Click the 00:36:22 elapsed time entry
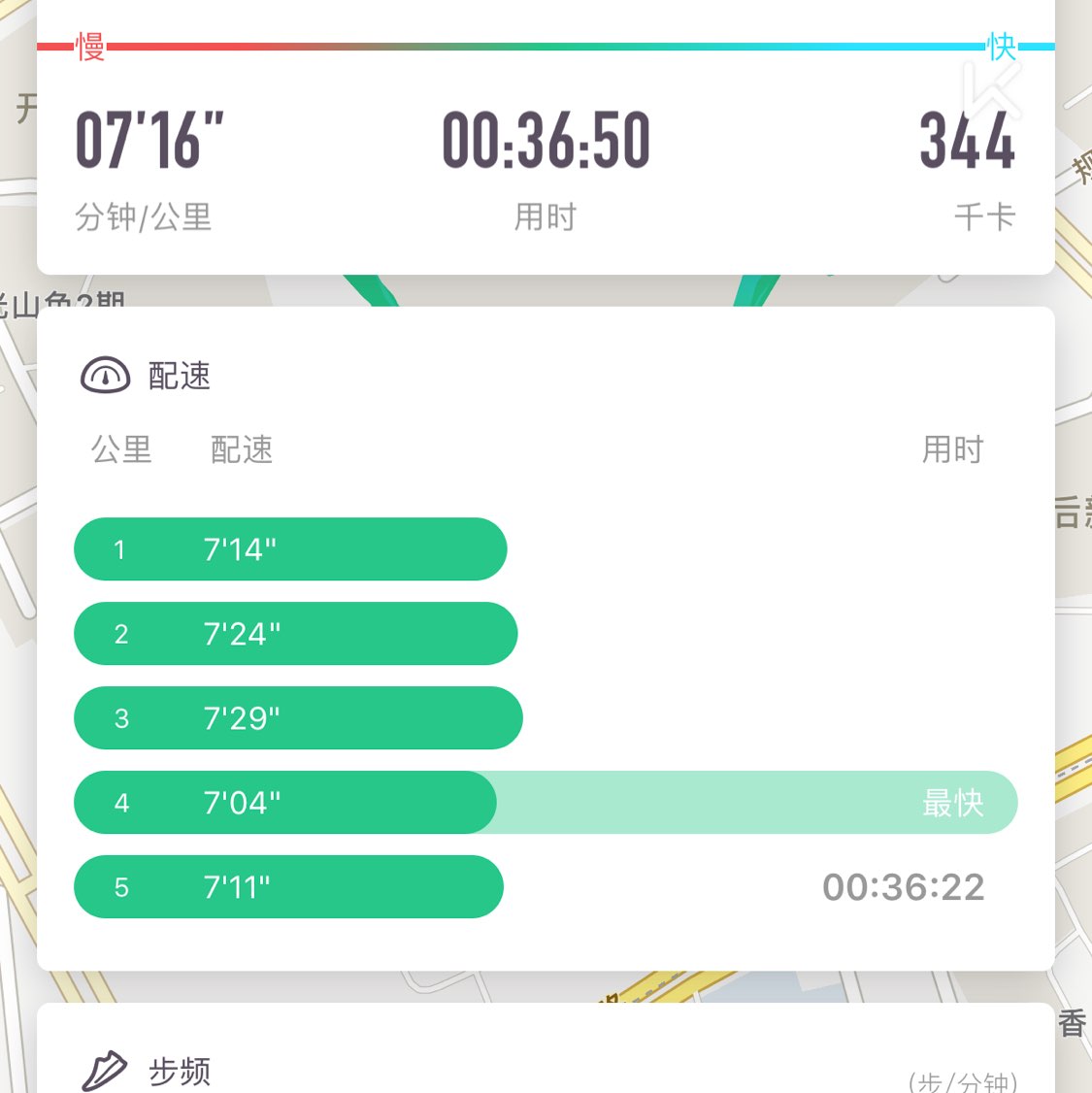Viewport: 1092px width, 1093px height. [x=903, y=886]
